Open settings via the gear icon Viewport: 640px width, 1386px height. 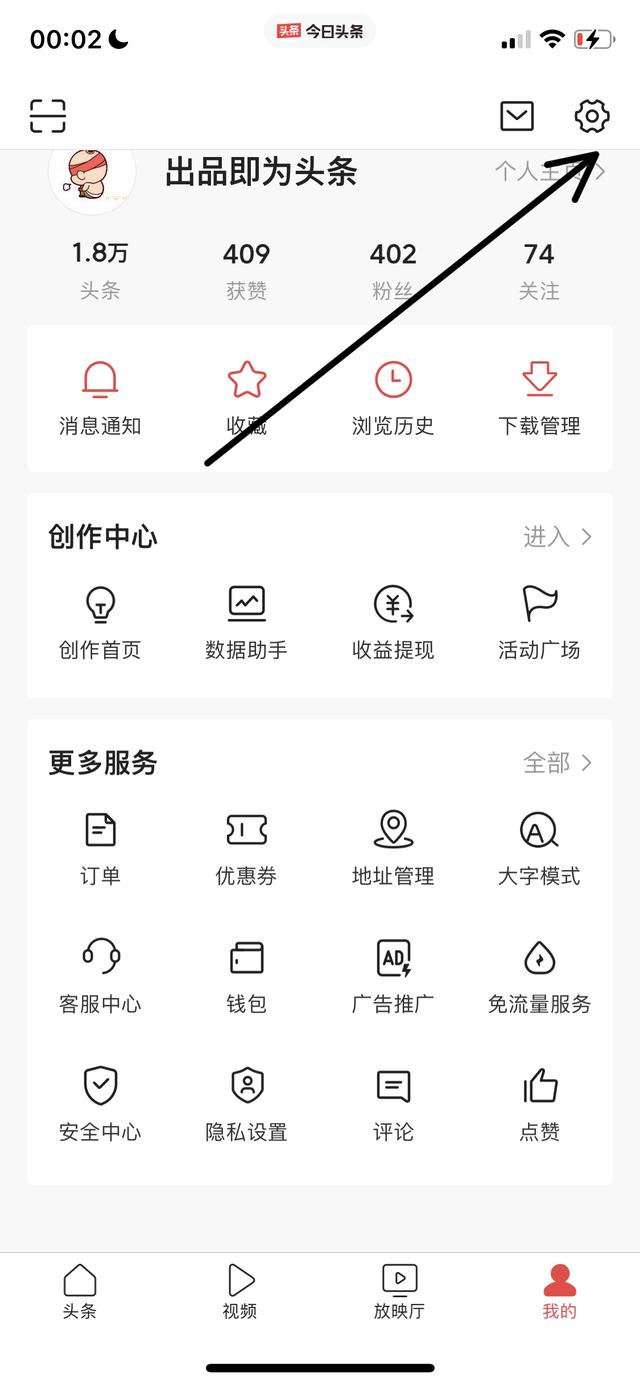(592, 116)
